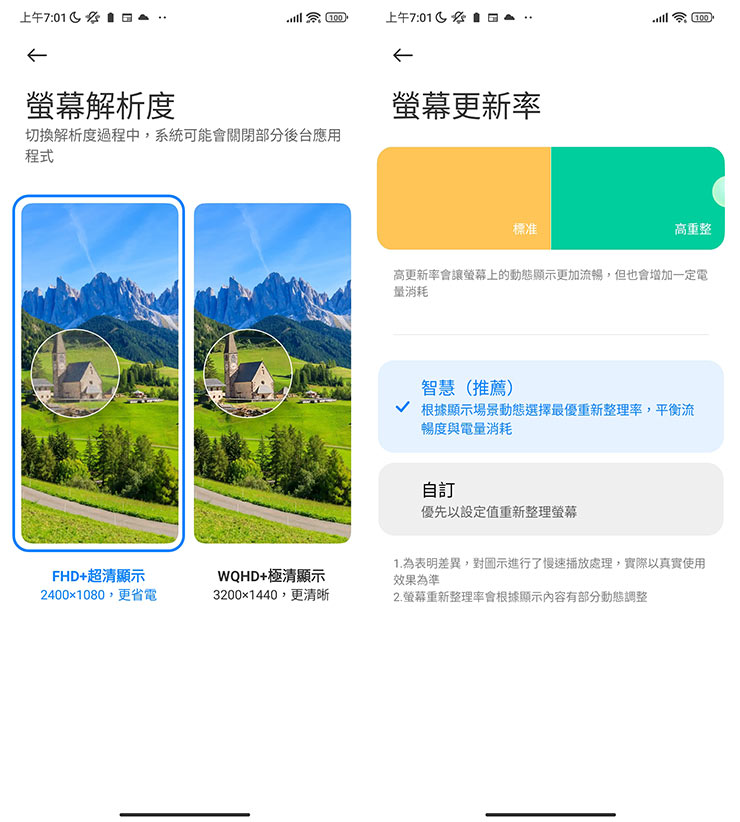Image resolution: width=740 pixels, height=822 pixels.
Task: Tap the gesture navigation home bar
Action: (185, 813)
